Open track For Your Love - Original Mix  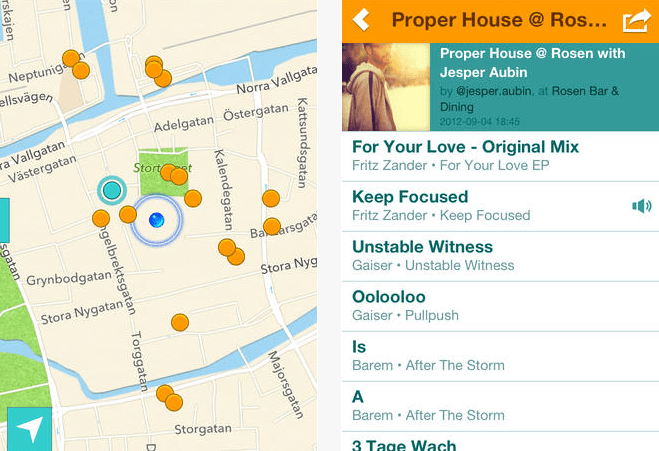(x=500, y=156)
